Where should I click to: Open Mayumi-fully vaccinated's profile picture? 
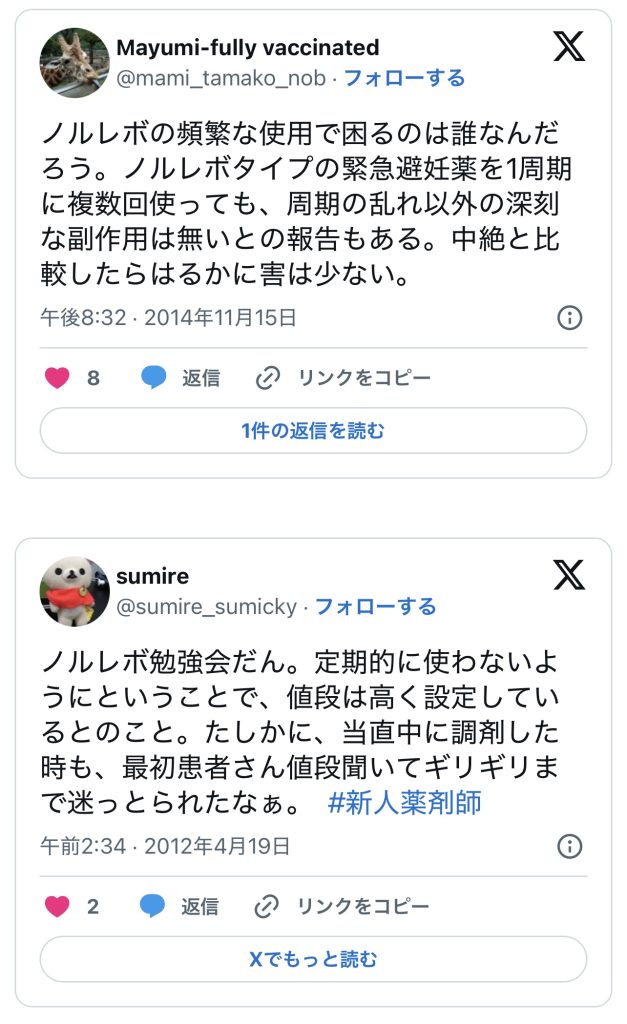pyautogui.click(x=74, y=63)
